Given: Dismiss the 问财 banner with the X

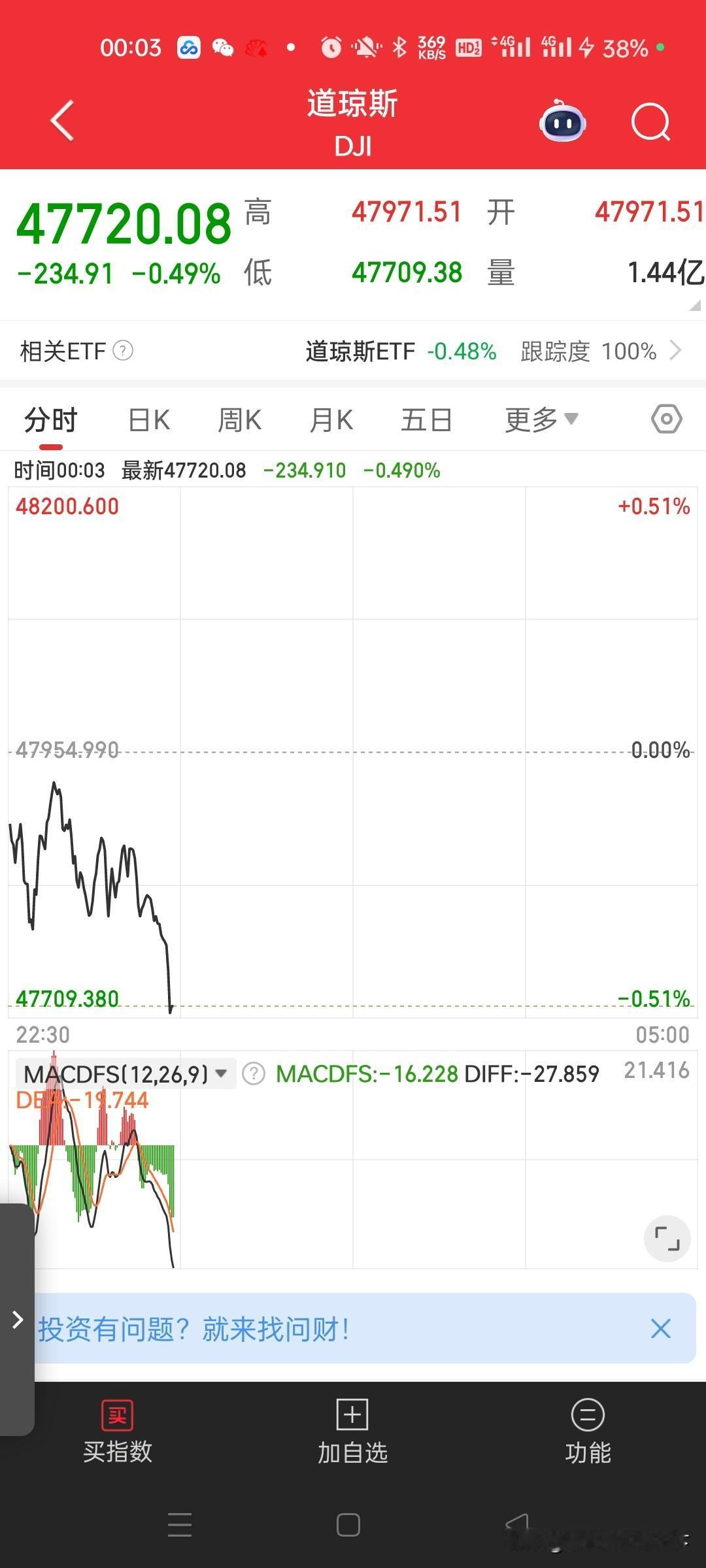Looking at the screenshot, I should coord(660,1329).
